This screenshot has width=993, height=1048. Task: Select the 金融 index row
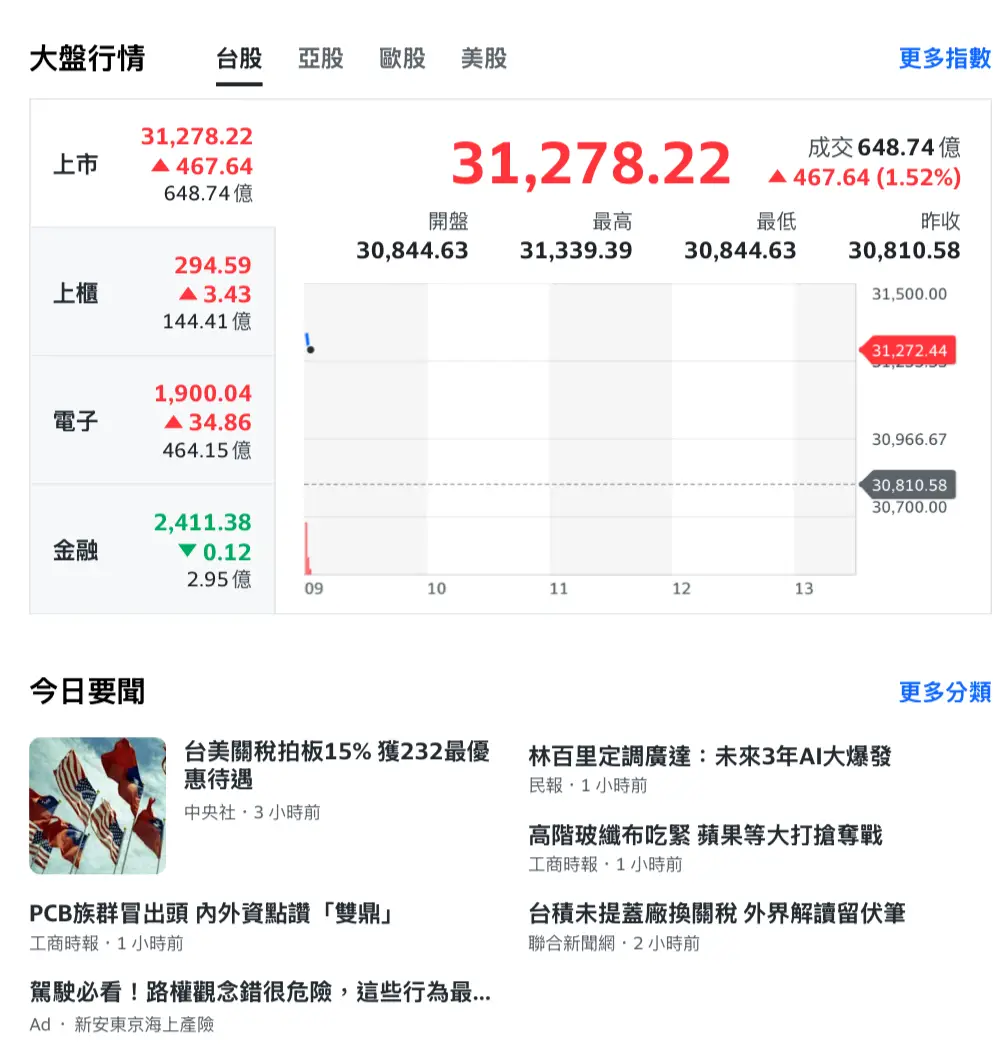(x=153, y=550)
